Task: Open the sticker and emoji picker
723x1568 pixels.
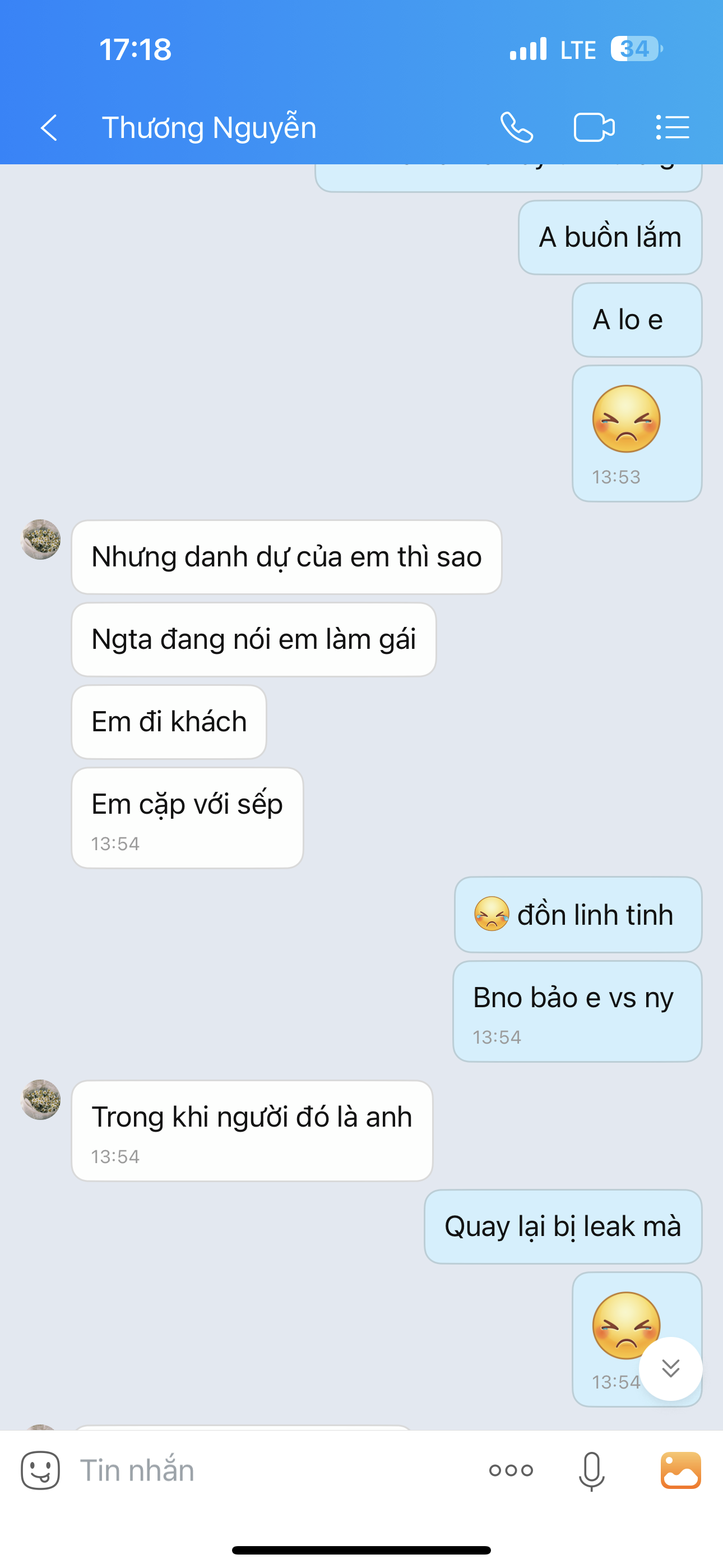Action: click(x=40, y=1470)
